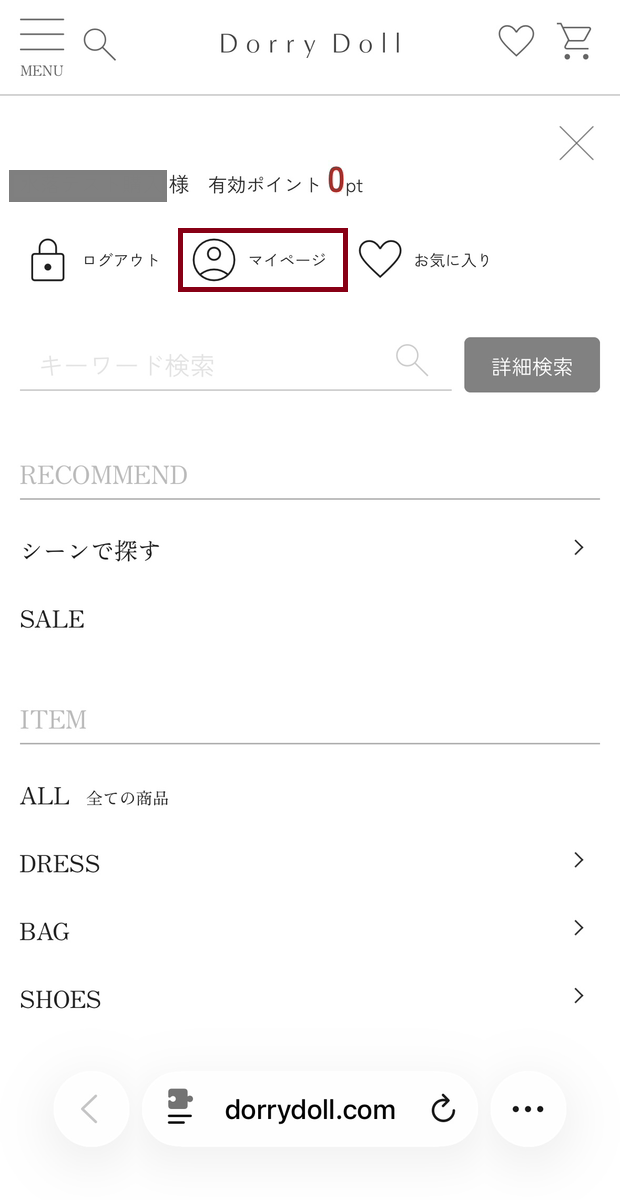Tap the search magnifier in header
The width and height of the screenshot is (620, 1200).
click(99, 44)
